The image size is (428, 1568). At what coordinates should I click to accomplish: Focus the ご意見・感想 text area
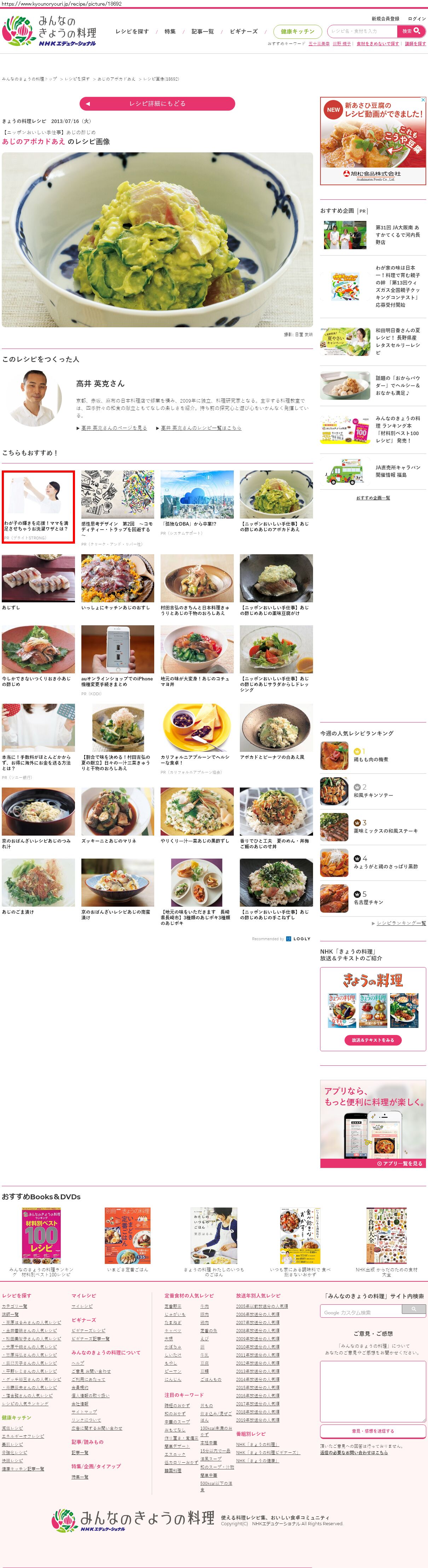coord(372,1391)
